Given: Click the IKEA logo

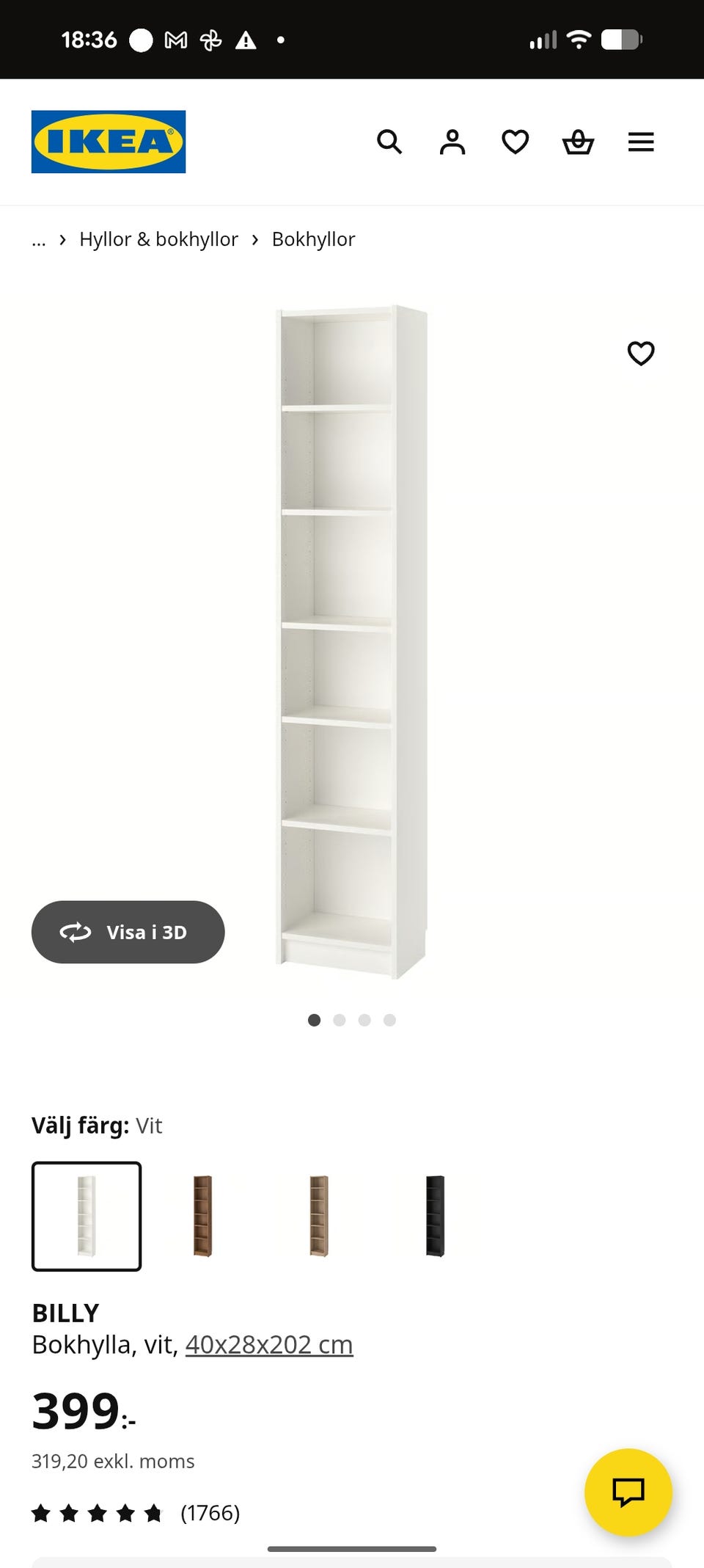Looking at the screenshot, I should [109, 141].
